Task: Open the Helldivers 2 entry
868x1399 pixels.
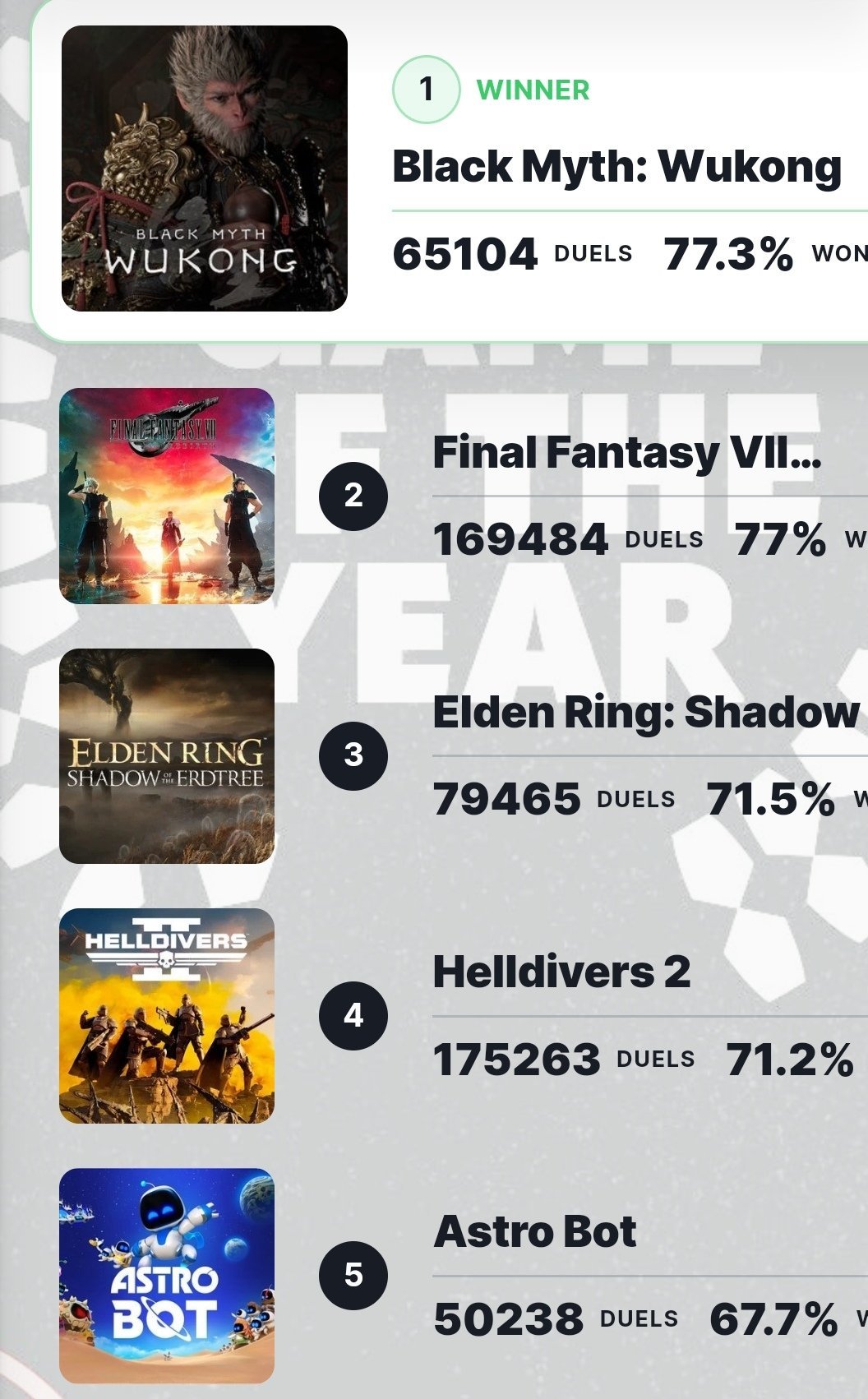Action: click(x=464, y=1016)
